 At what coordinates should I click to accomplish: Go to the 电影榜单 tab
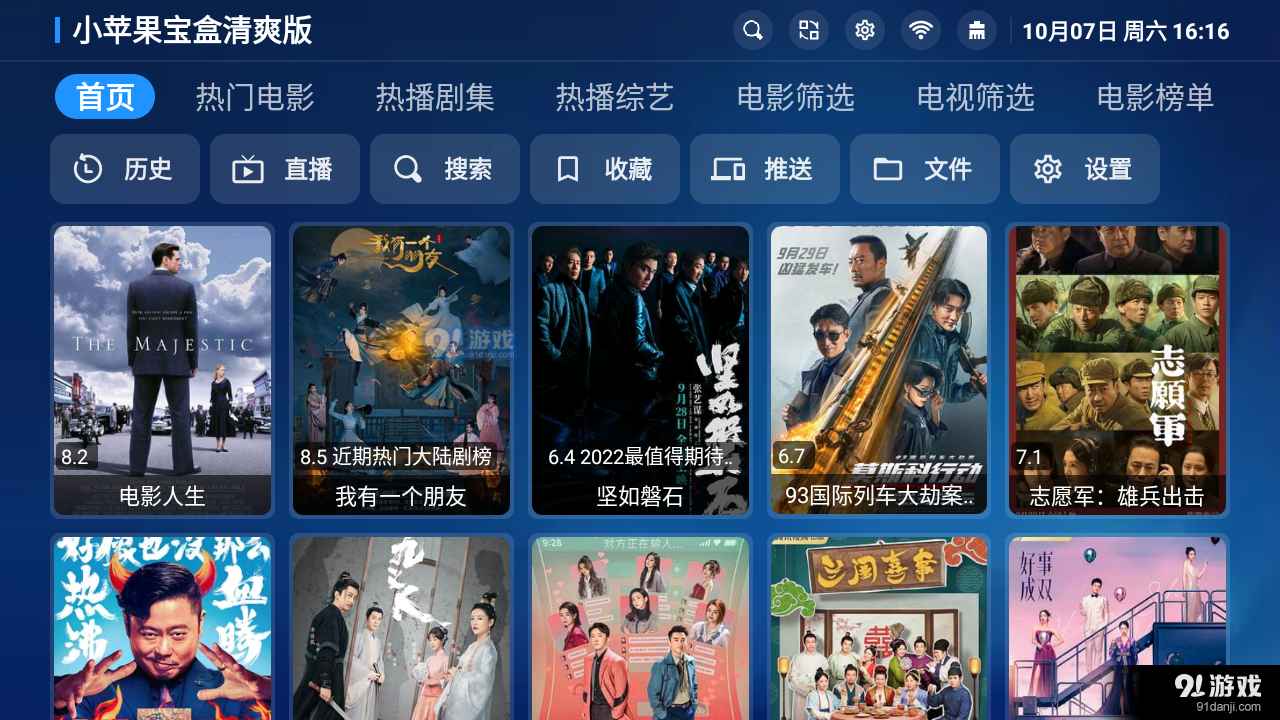click(x=1155, y=97)
